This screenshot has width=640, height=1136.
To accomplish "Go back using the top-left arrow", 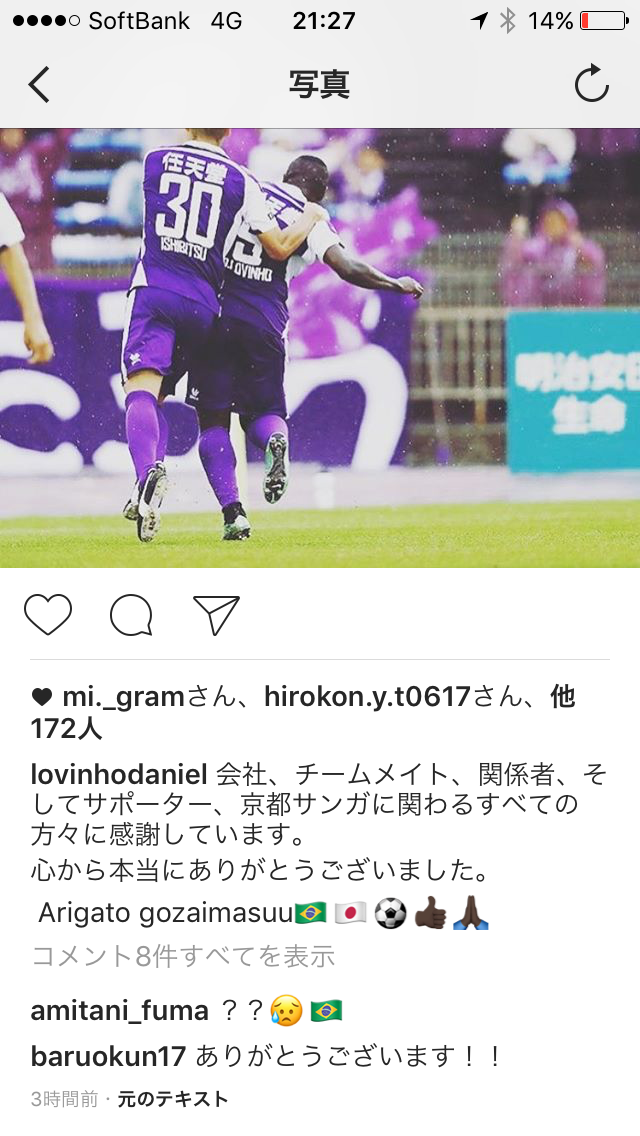I will click(x=39, y=85).
